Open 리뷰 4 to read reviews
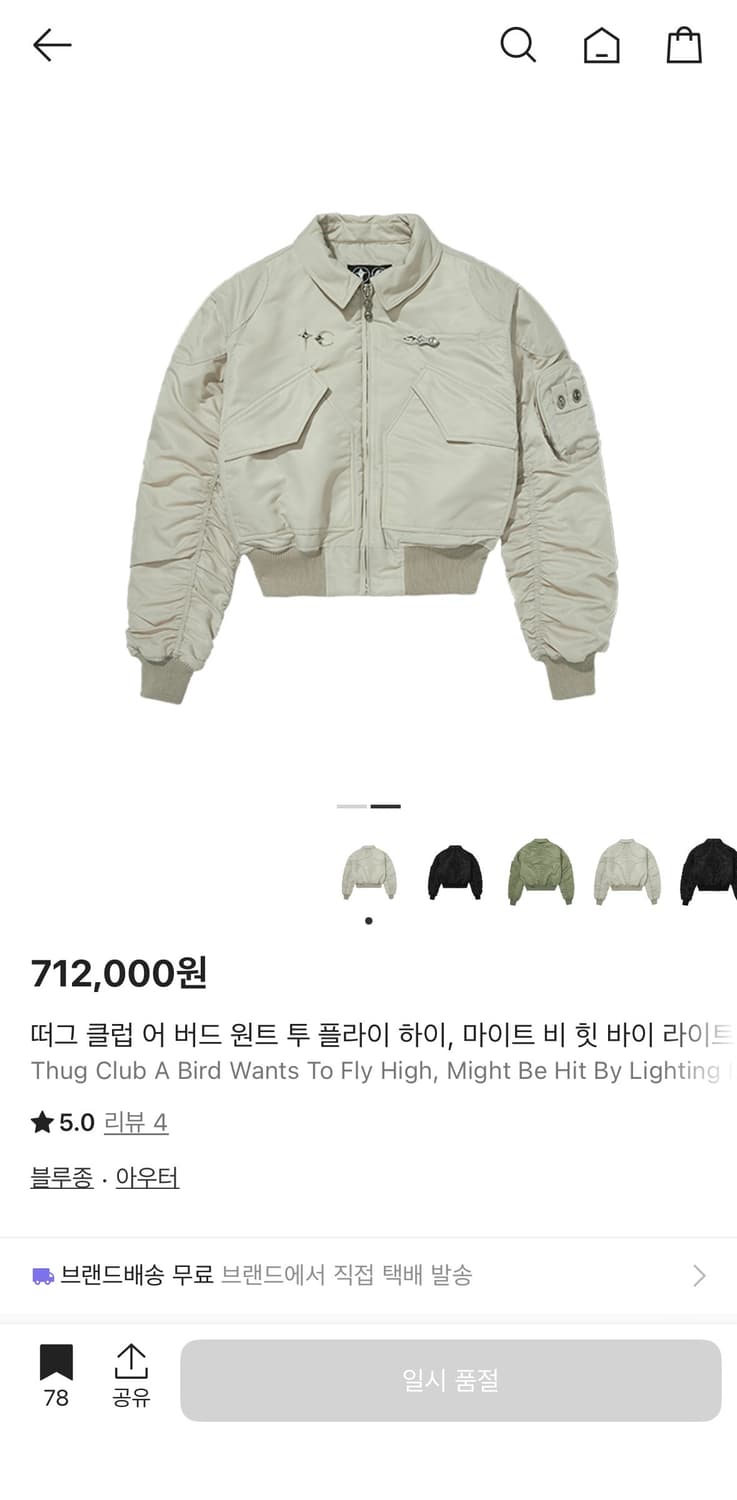This screenshot has height=1500, width=737. pos(136,1122)
